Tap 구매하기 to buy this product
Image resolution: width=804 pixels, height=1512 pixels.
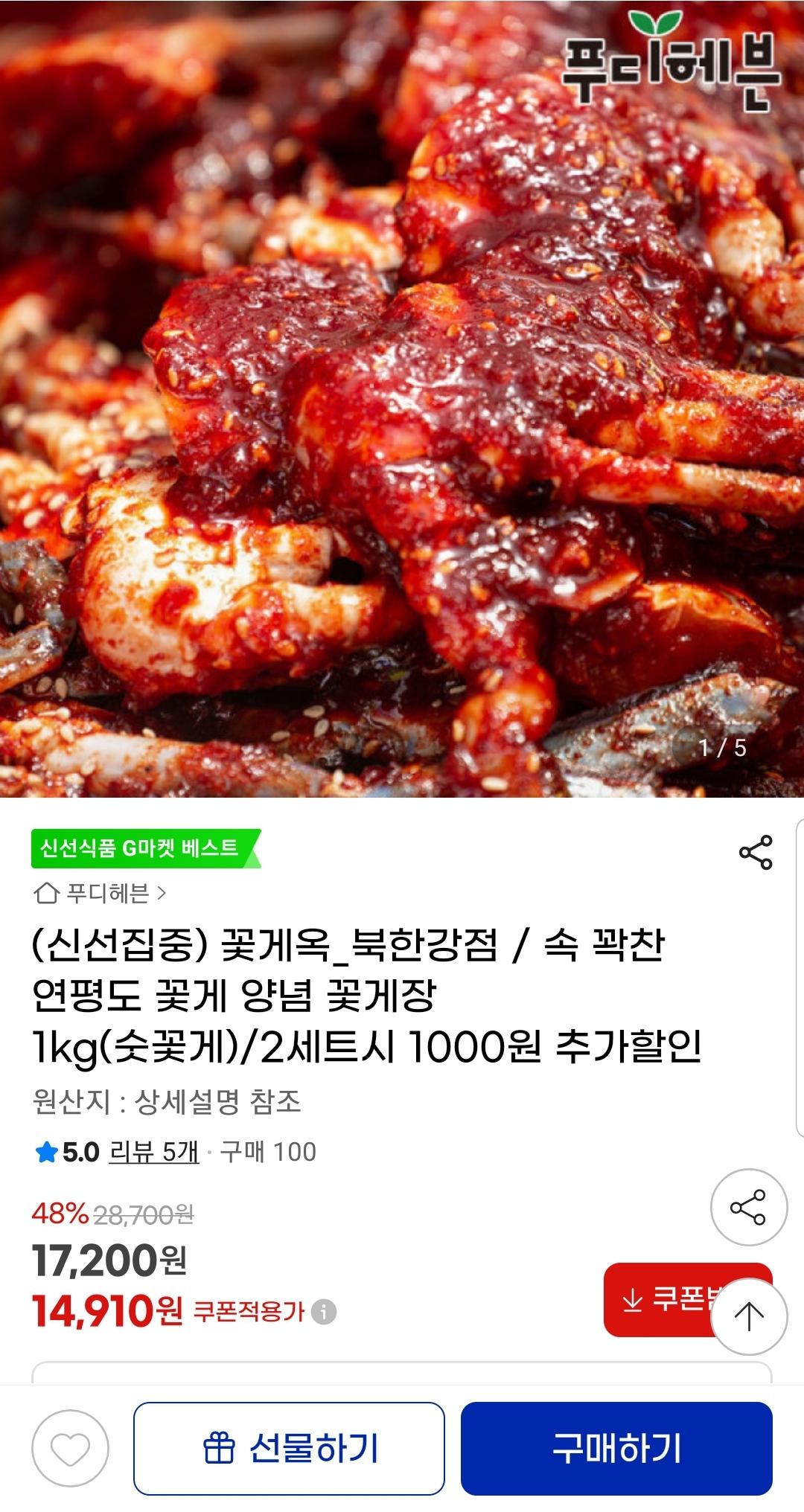click(616, 1448)
